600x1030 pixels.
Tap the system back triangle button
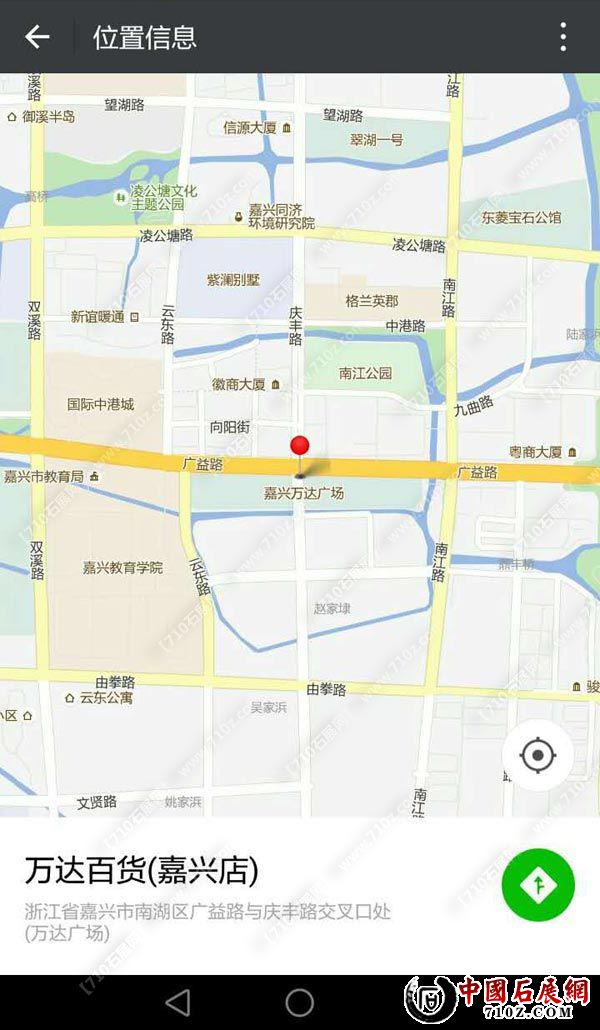[x=178, y=1001]
